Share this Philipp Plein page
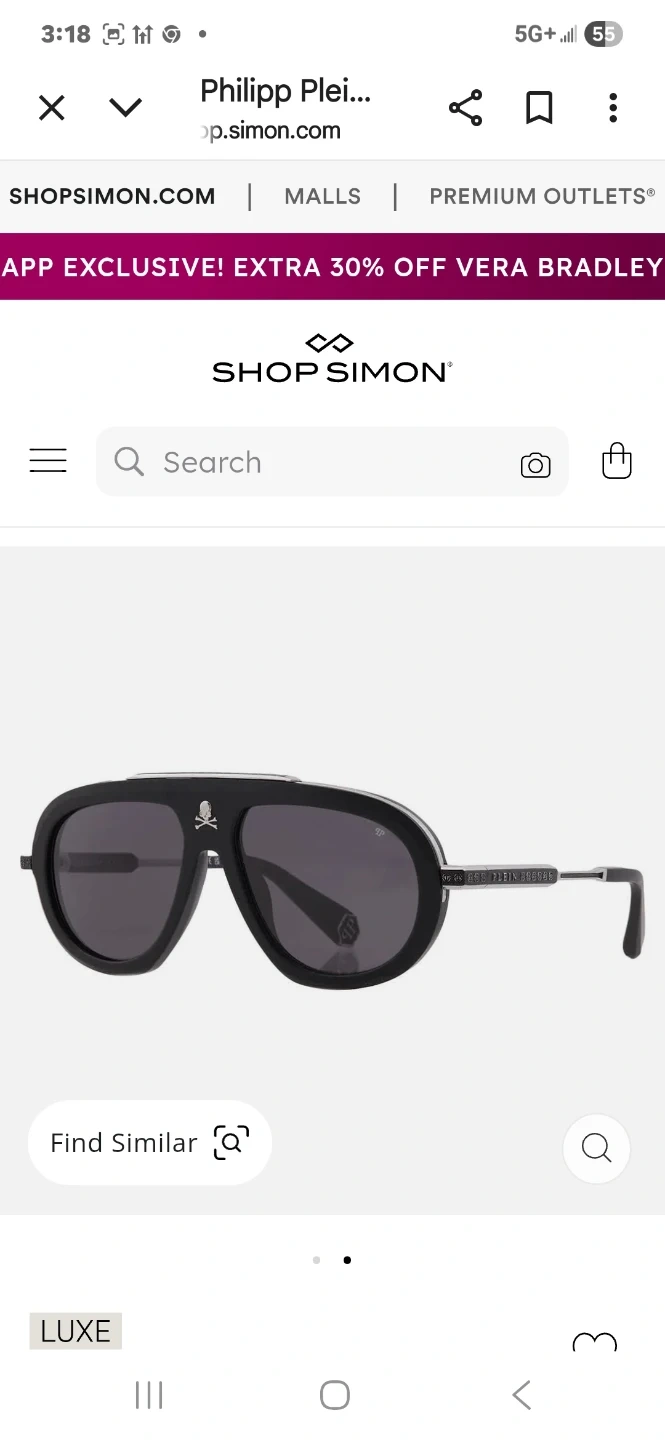This screenshot has width=665, height=1440. [x=465, y=108]
